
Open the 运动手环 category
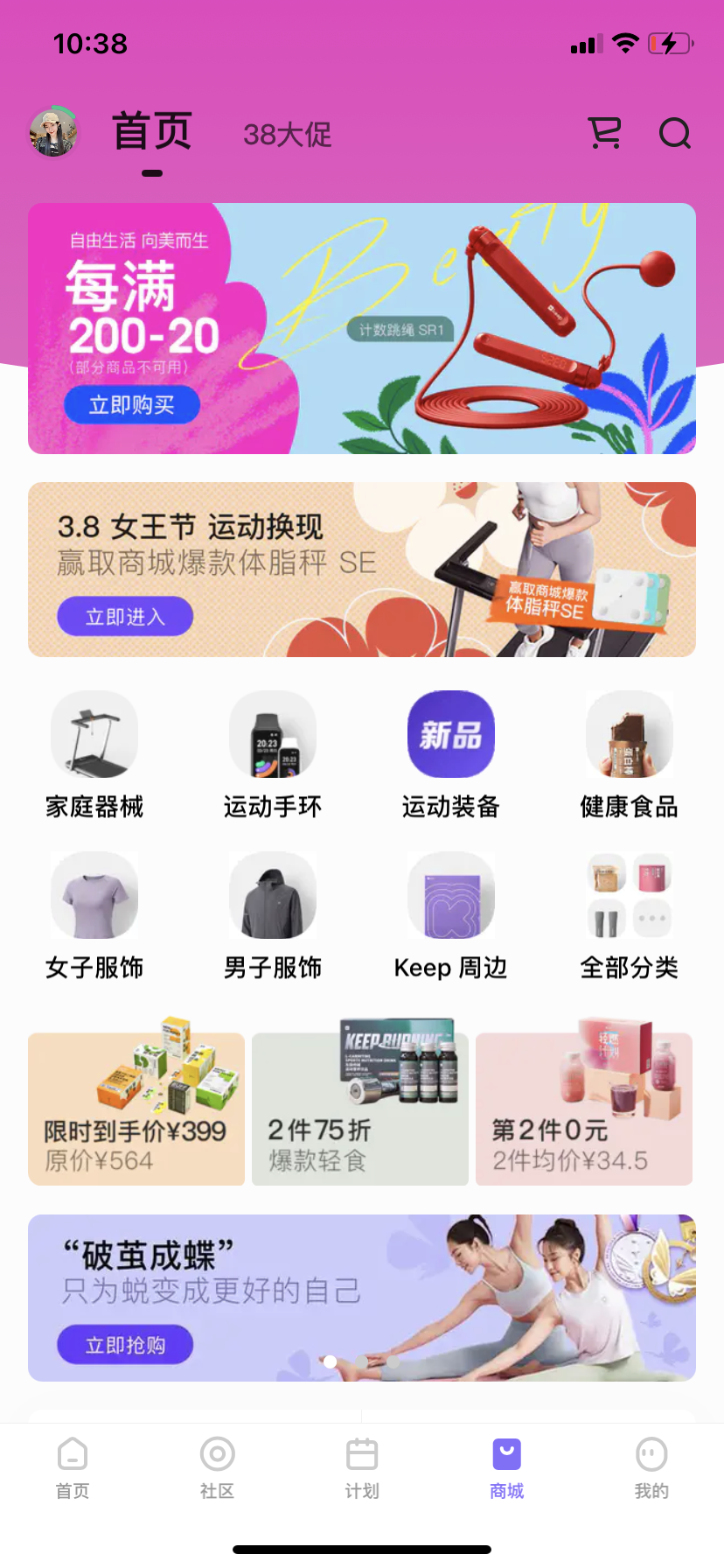pos(273,754)
